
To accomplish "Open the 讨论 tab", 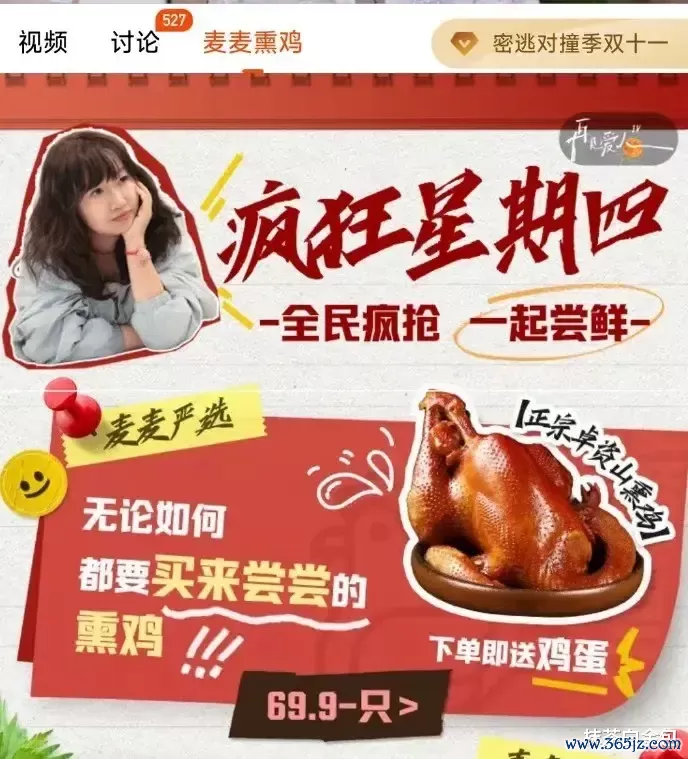I will point(135,42).
